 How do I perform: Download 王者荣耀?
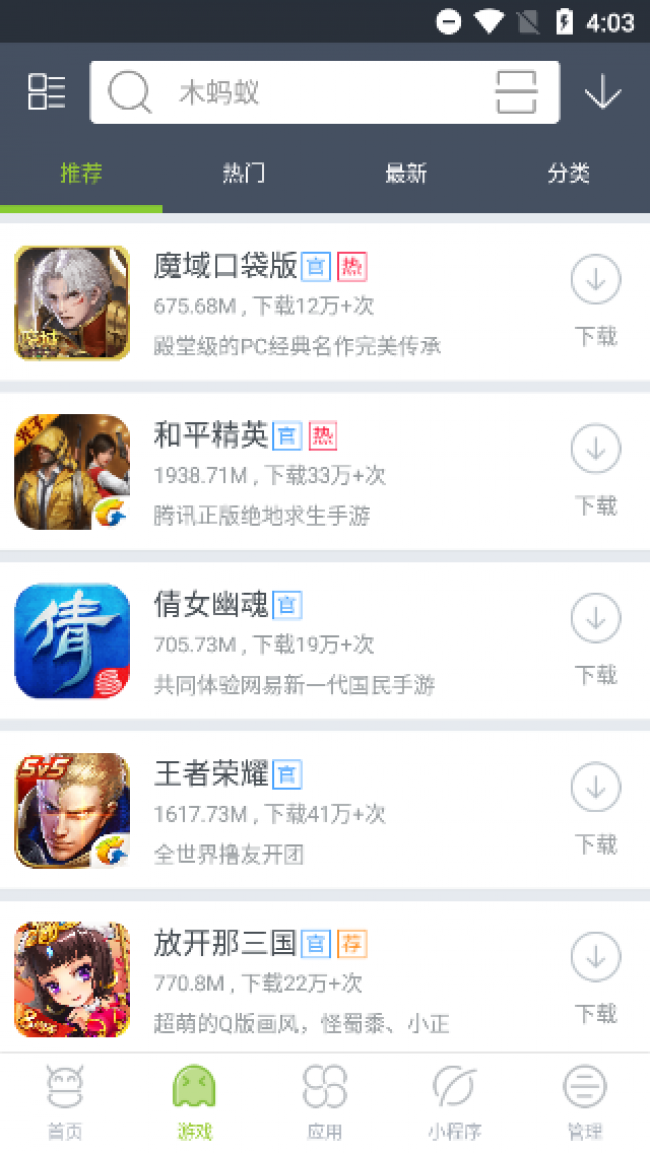click(595, 808)
